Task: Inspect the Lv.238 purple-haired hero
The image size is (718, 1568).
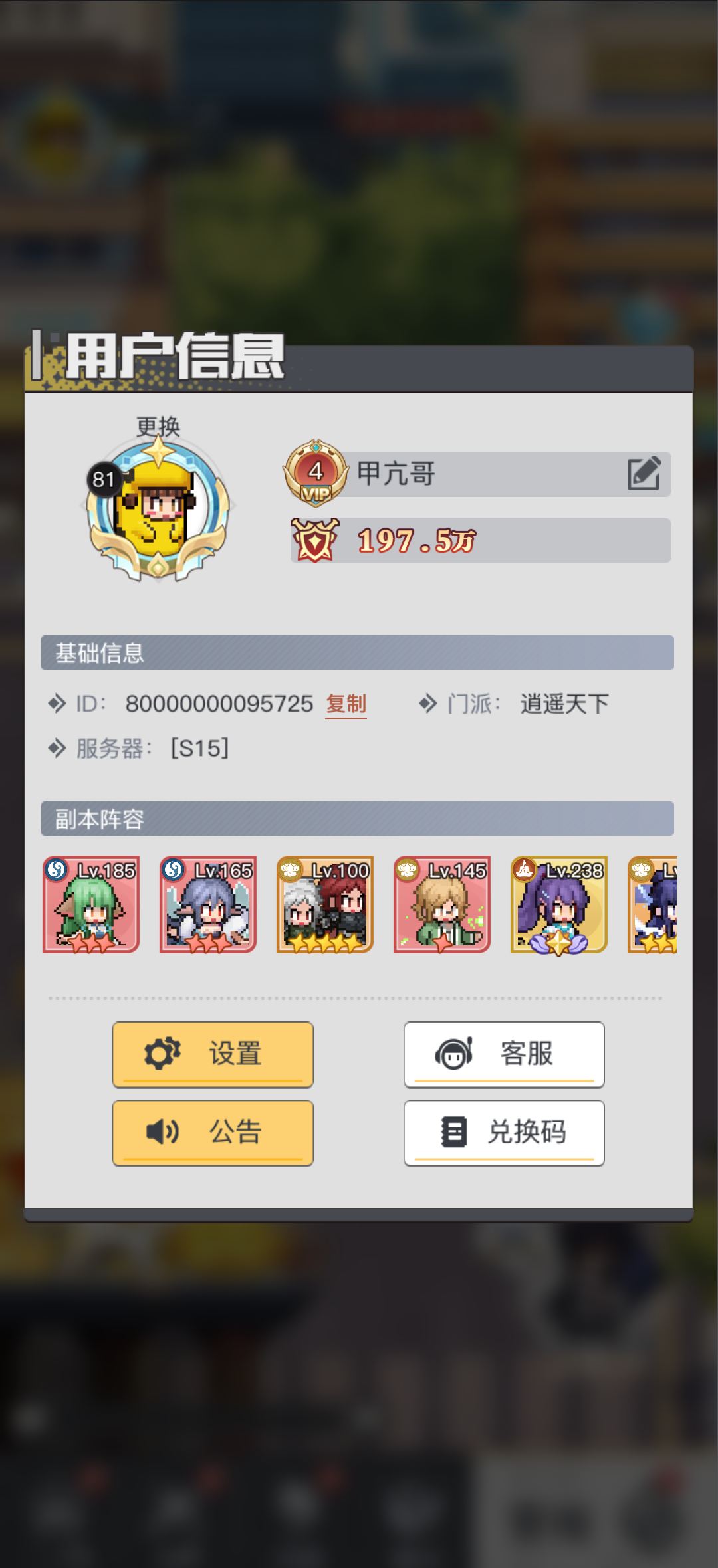Action: tap(559, 905)
